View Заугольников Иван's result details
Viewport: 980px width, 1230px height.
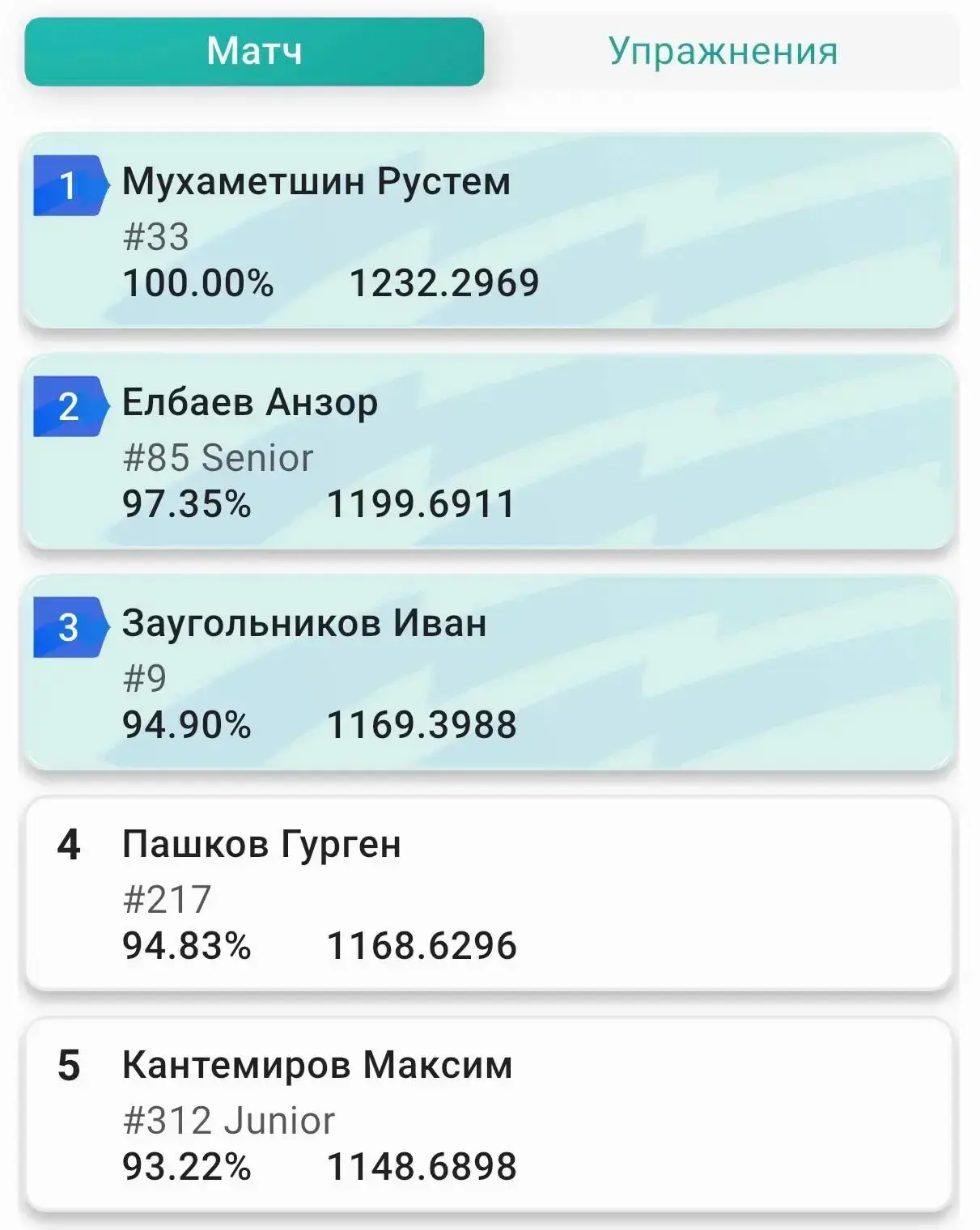click(489, 672)
